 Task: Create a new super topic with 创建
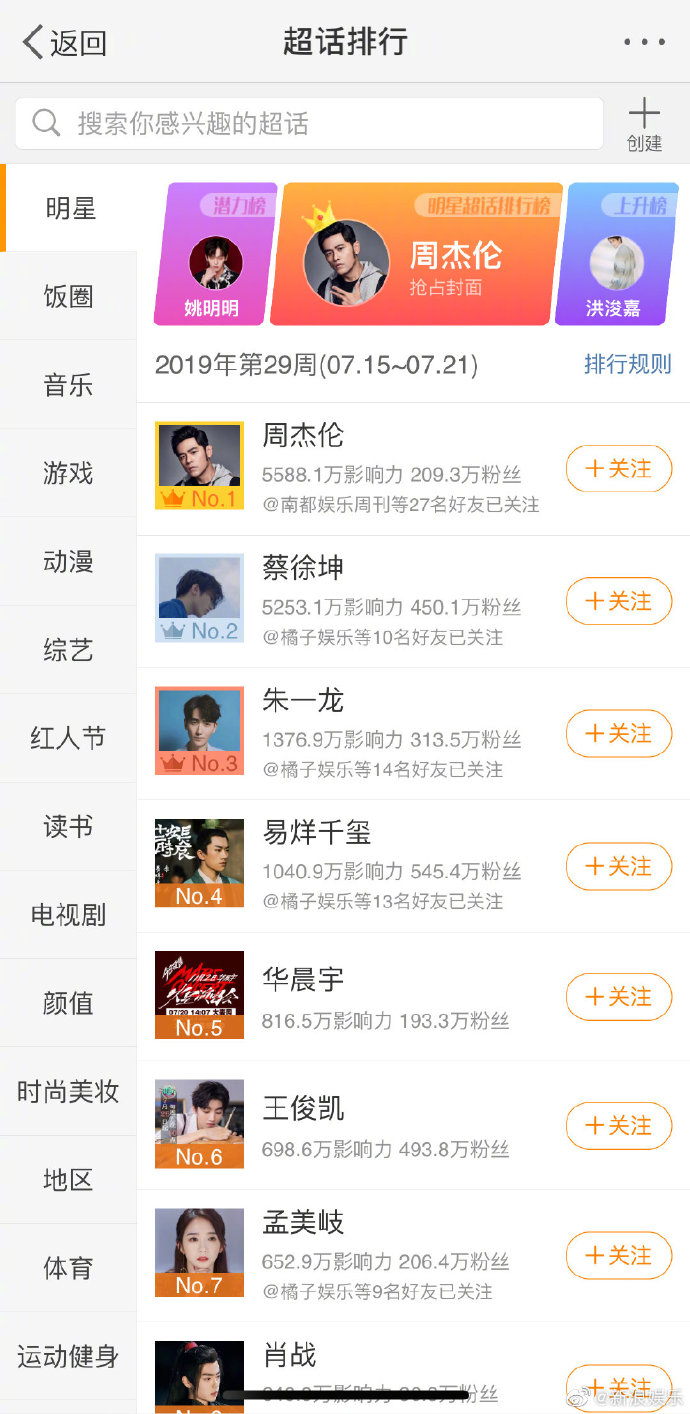(x=644, y=125)
